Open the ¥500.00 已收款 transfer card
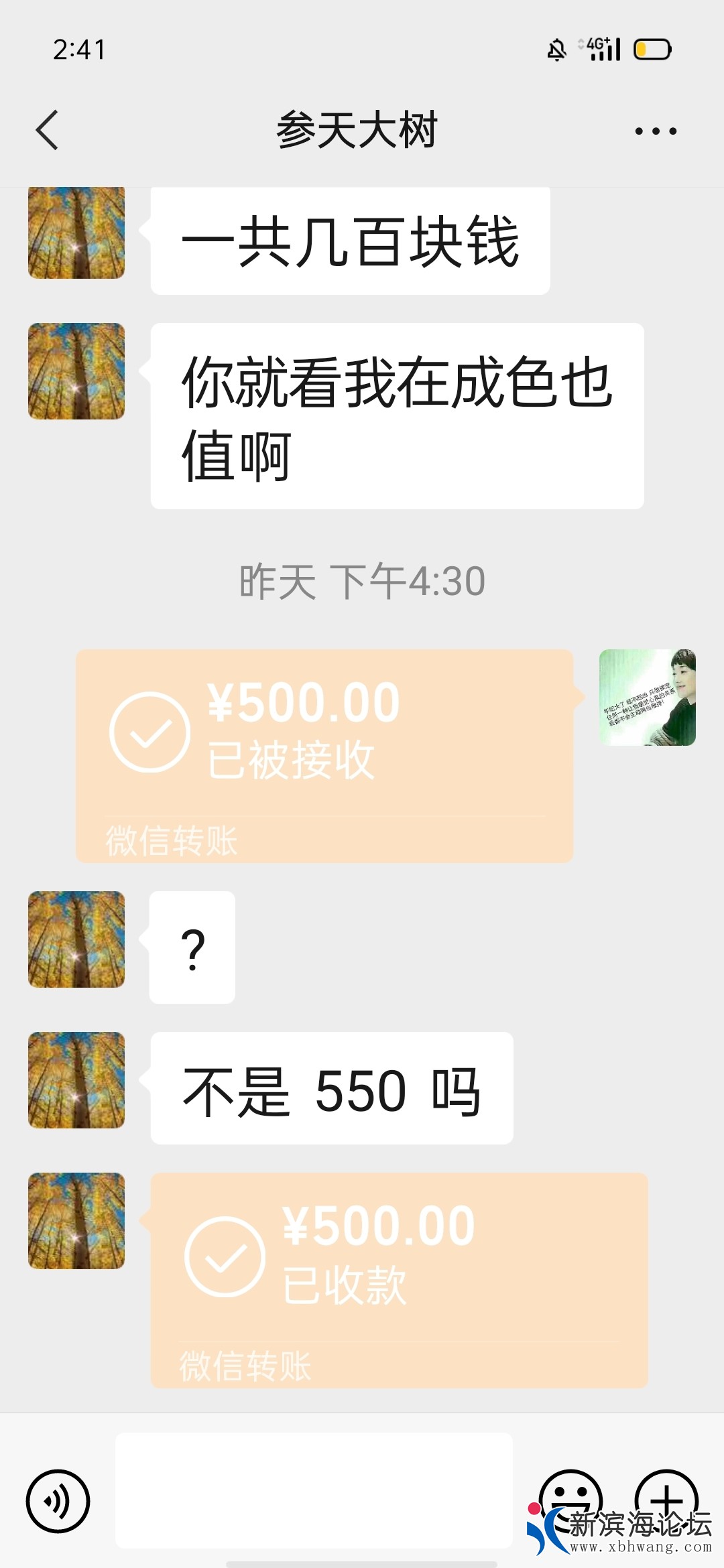The height and width of the screenshot is (1568, 724). [399, 1280]
